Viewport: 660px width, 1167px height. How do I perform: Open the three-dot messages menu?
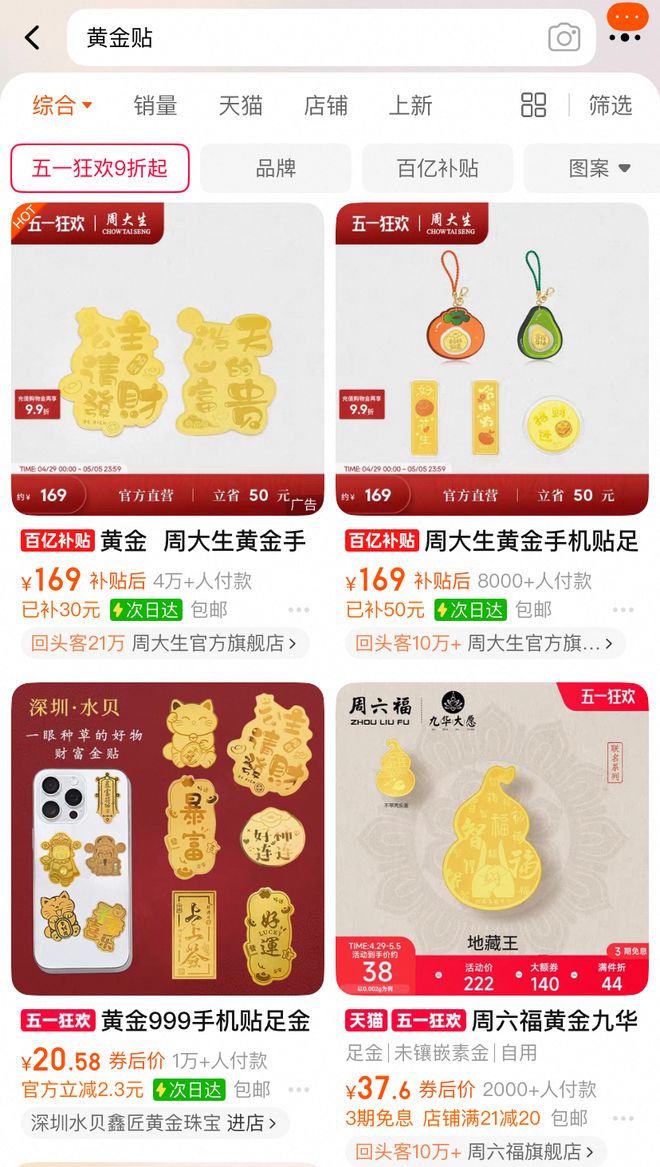(625, 38)
